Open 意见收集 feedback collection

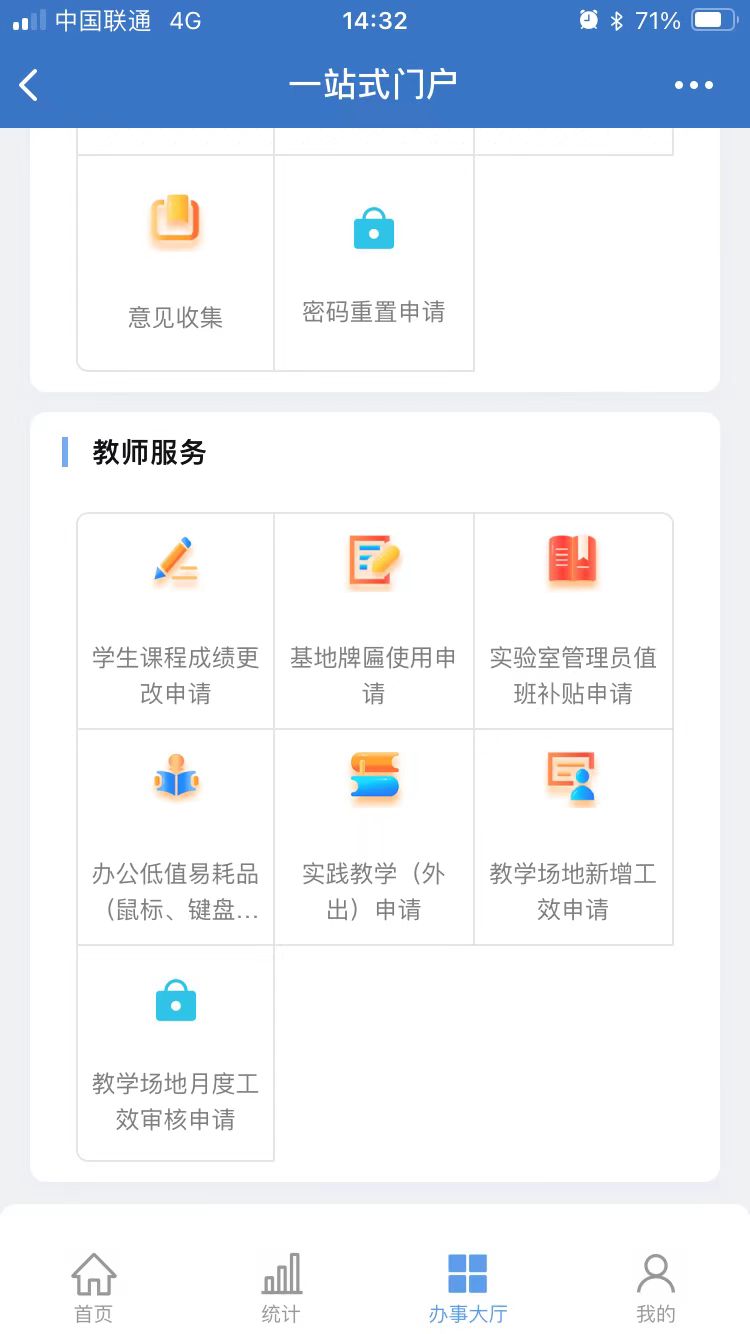point(175,262)
